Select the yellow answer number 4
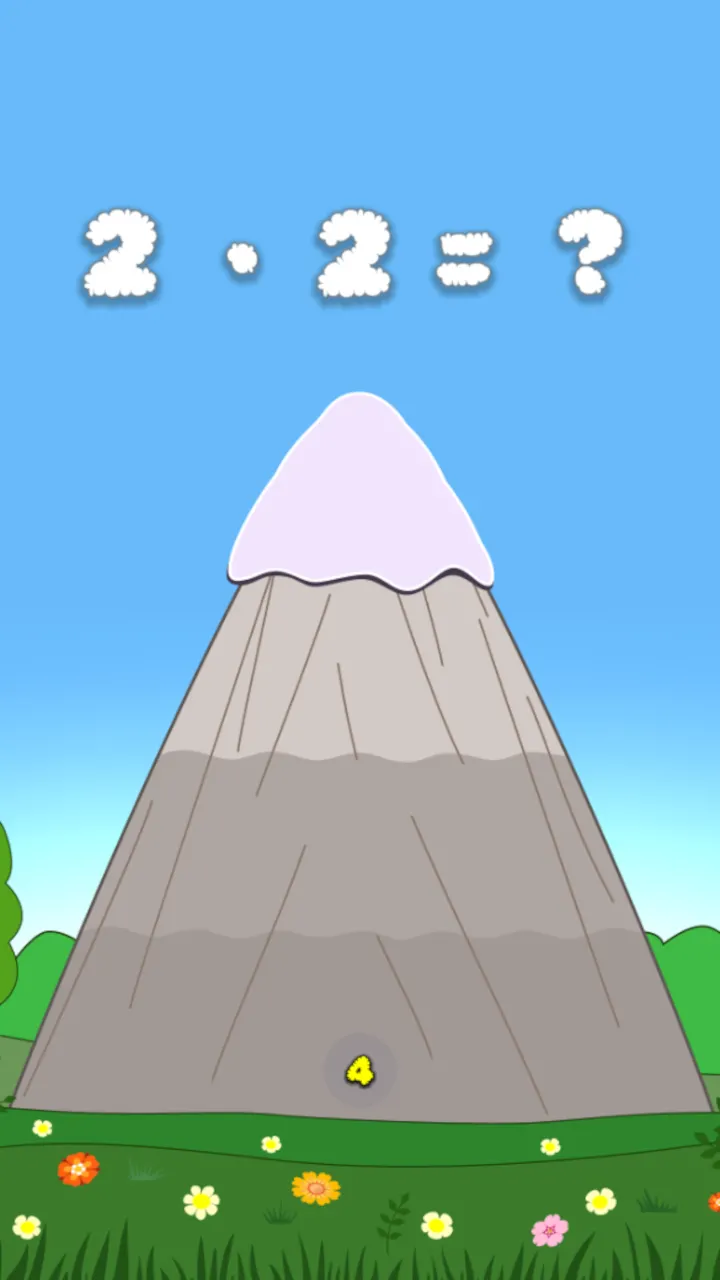The height and width of the screenshot is (1280, 720). pyautogui.click(x=360, y=1071)
